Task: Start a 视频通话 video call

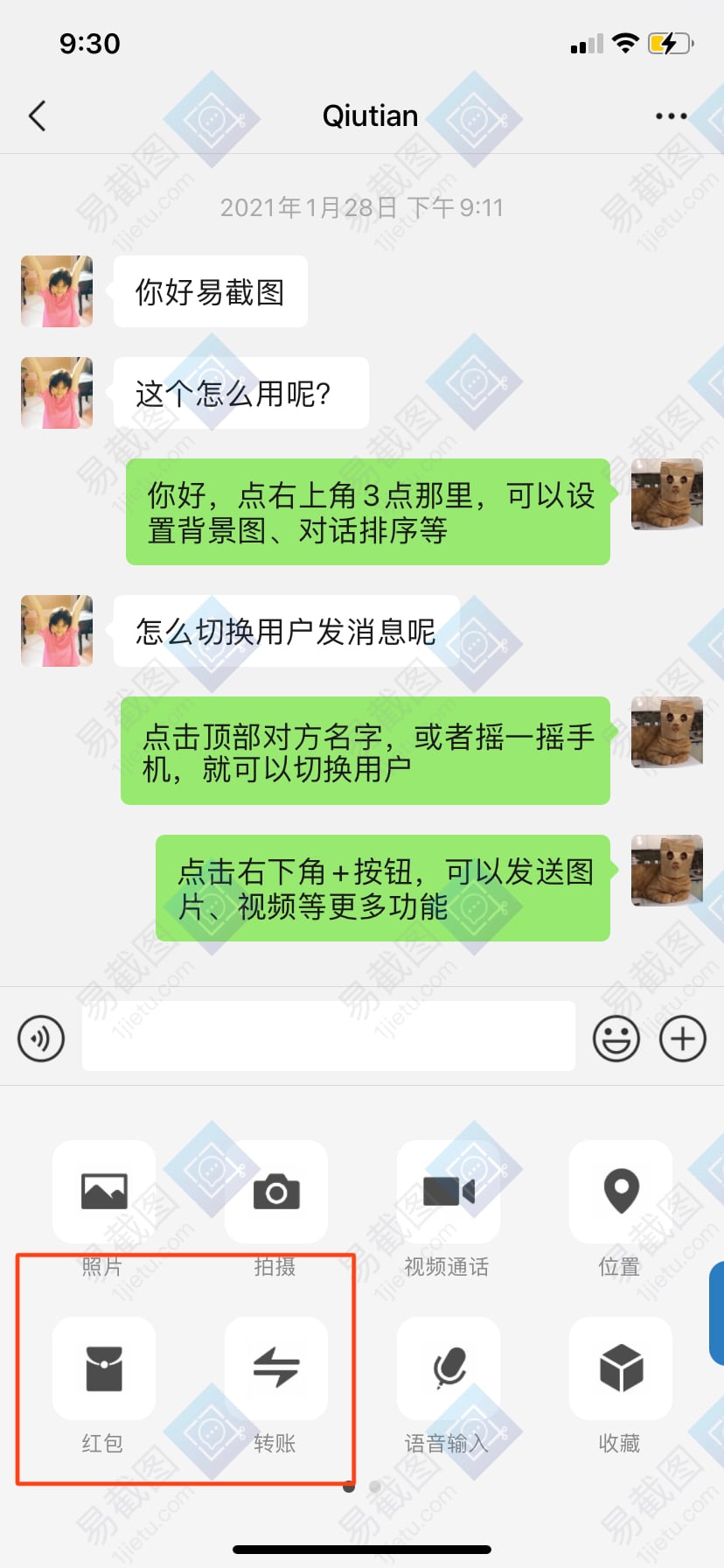Action: tap(448, 1192)
